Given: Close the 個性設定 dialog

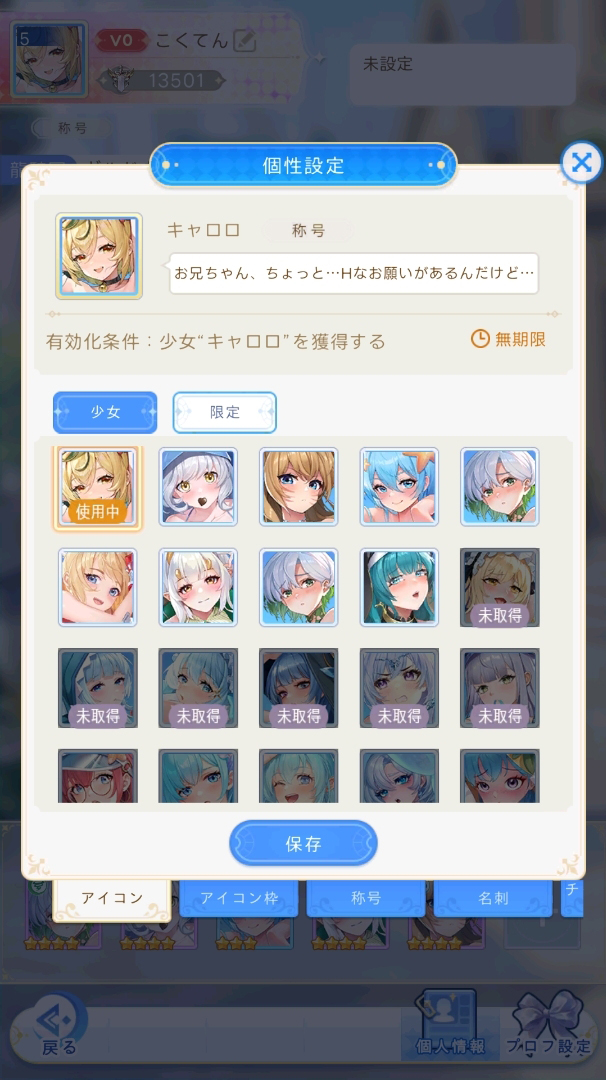Looking at the screenshot, I should coord(581,162).
